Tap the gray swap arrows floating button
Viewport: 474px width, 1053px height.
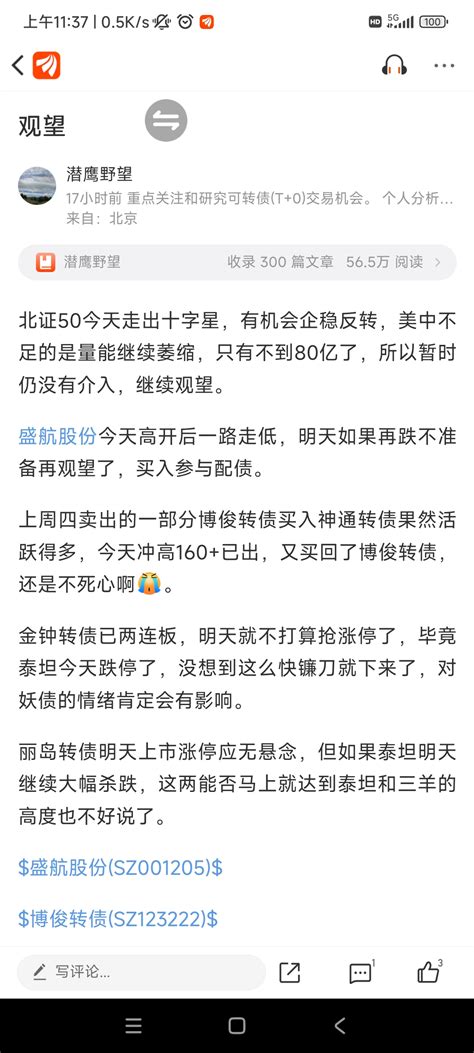166,120
